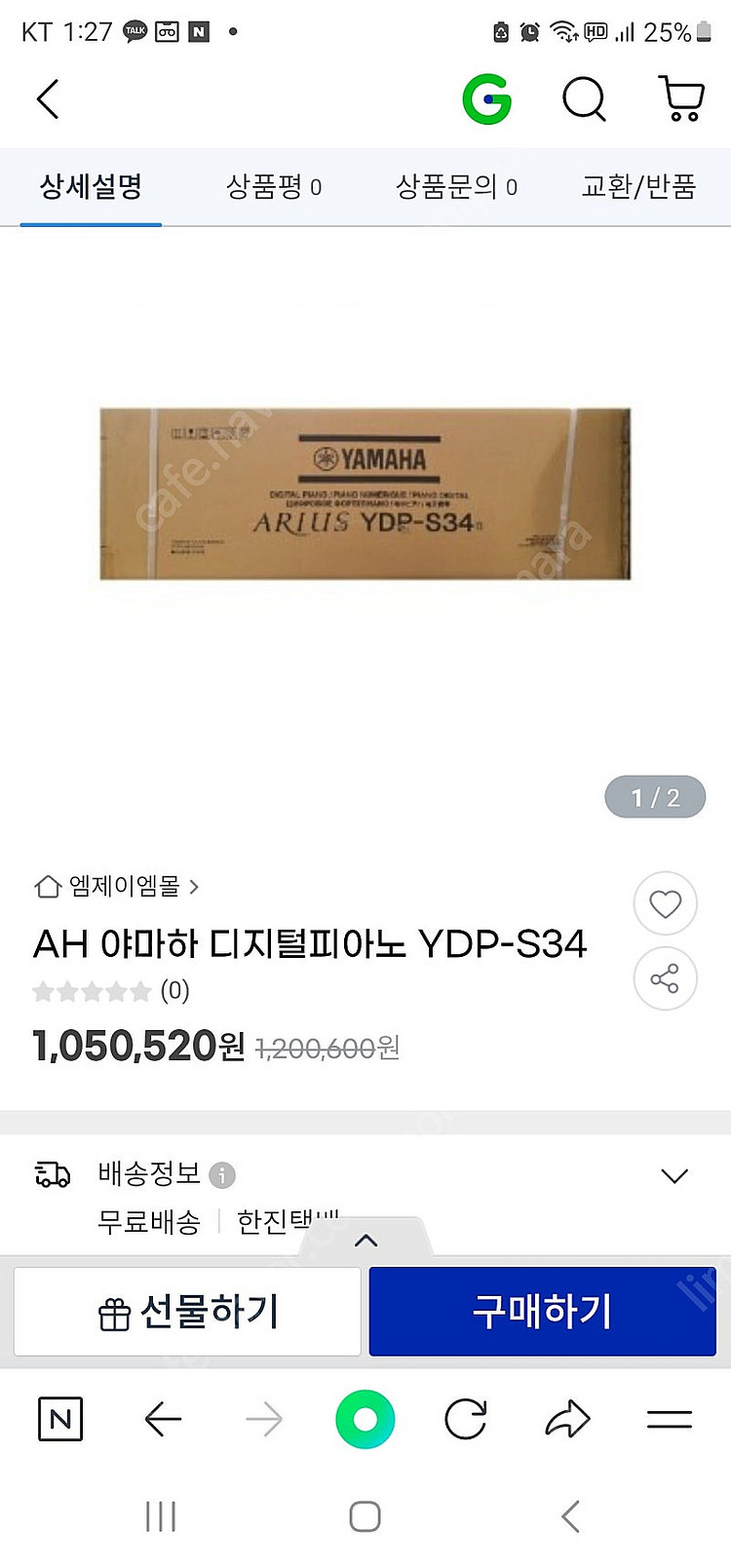Open the Yamaha YDP-S34 product image
Image resolution: width=731 pixels, height=1568 pixels.
[x=365, y=494]
